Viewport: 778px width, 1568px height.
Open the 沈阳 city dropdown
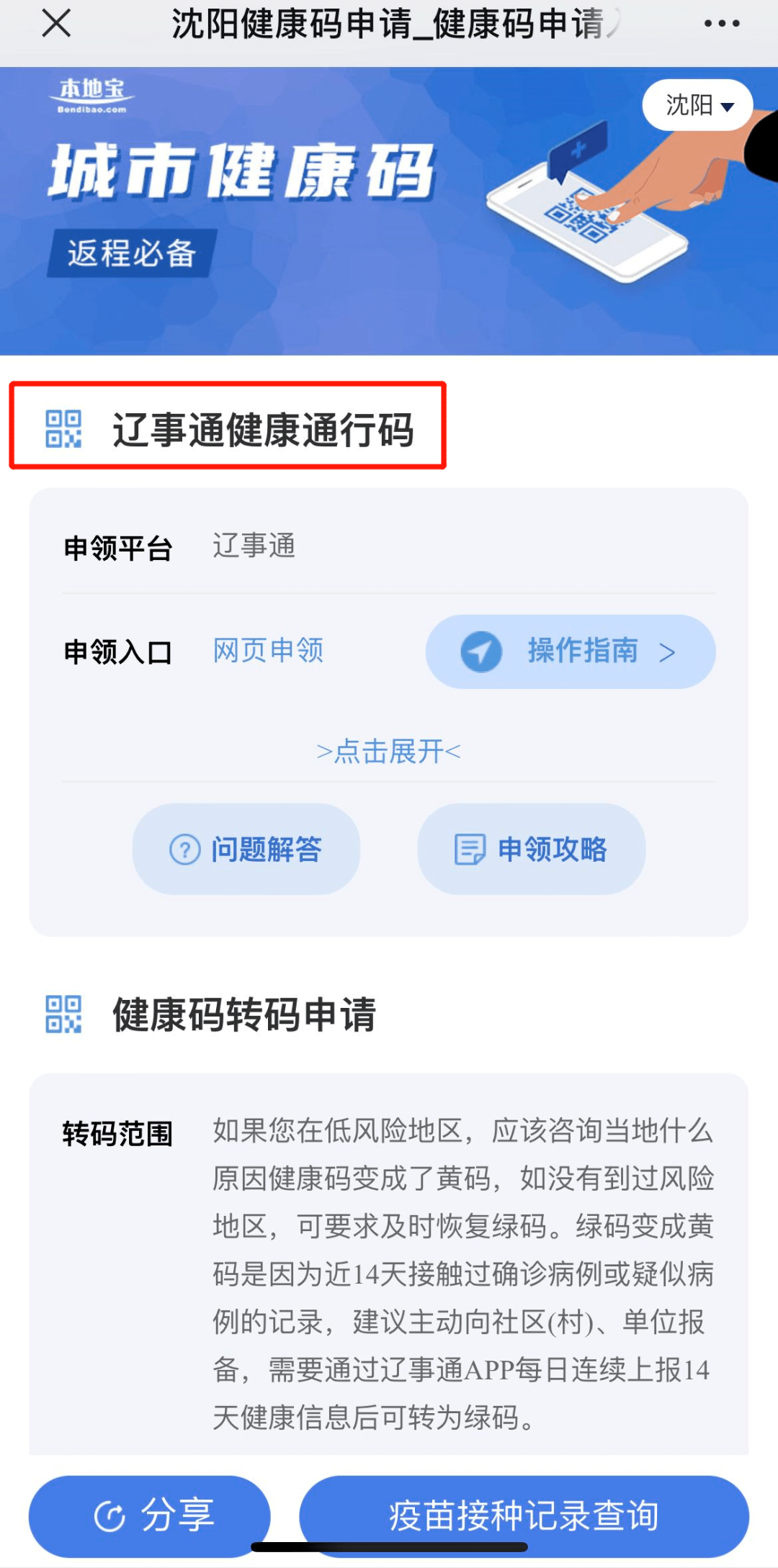(x=697, y=105)
